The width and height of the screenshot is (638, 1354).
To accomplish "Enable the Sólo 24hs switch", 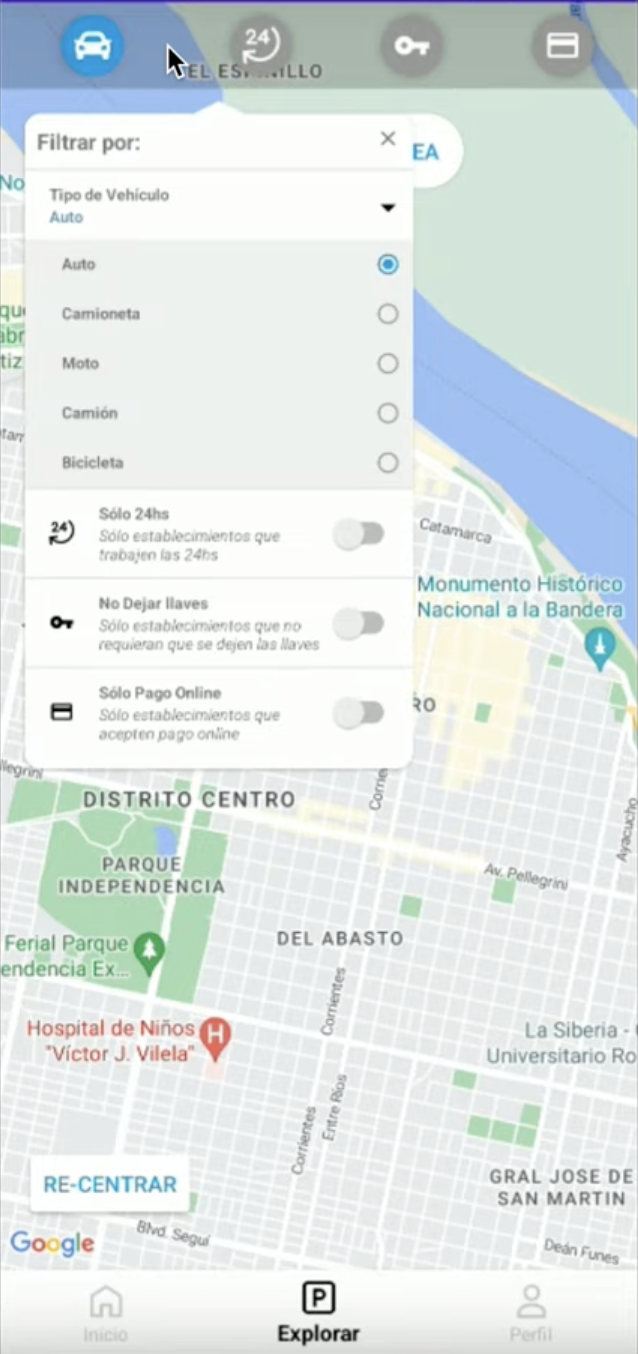I will pos(359,535).
